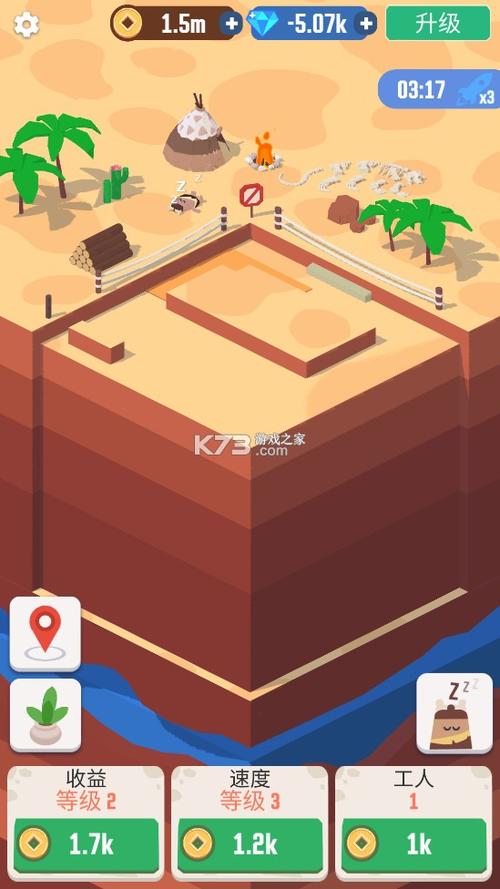Add more diamonds with the plus button

click(x=366, y=24)
